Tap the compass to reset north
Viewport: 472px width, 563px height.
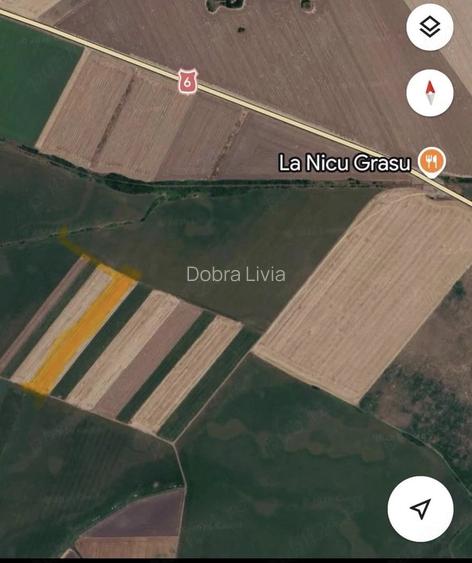click(x=430, y=93)
